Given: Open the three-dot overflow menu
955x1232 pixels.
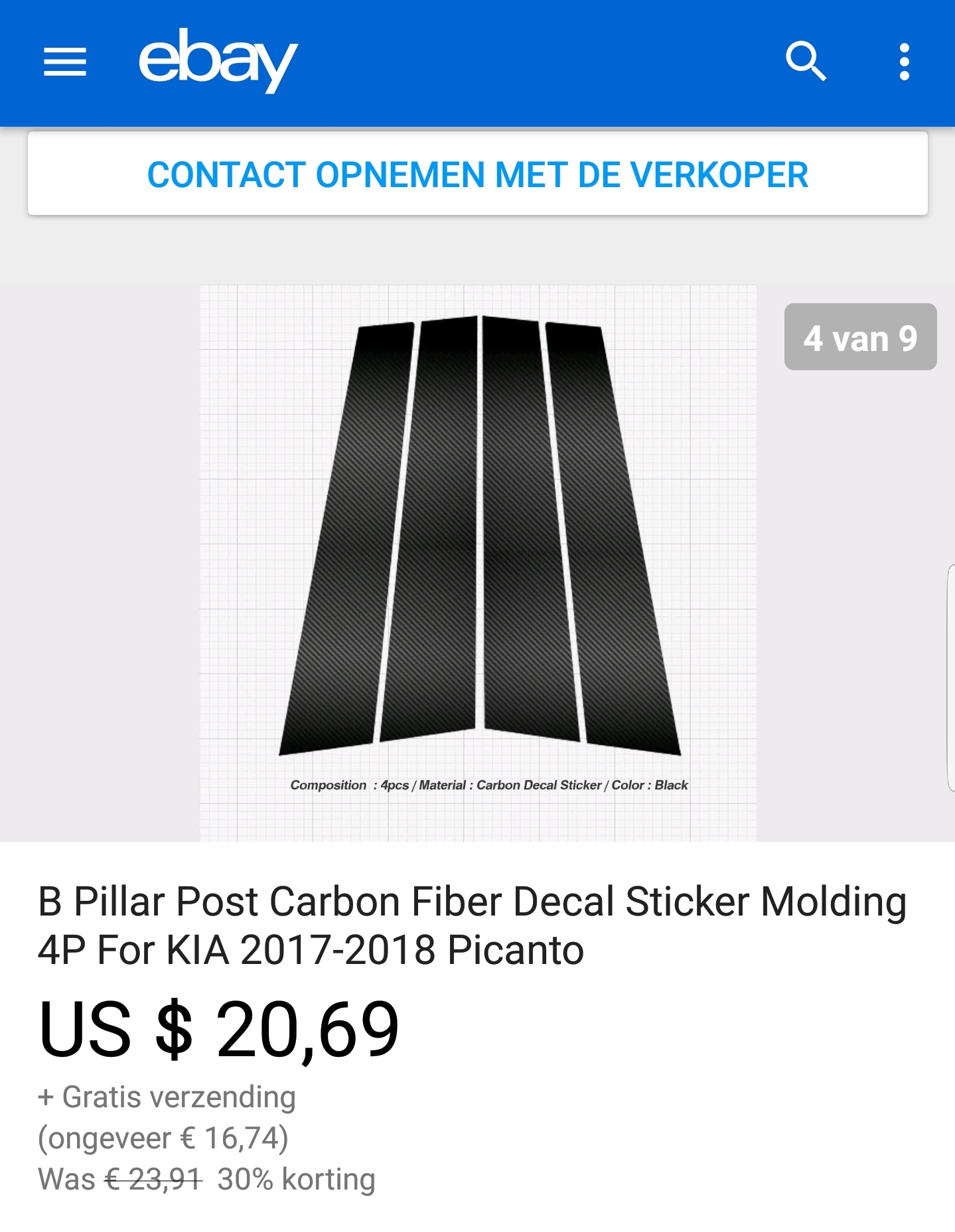Looking at the screenshot, I should tap(904, 62).
